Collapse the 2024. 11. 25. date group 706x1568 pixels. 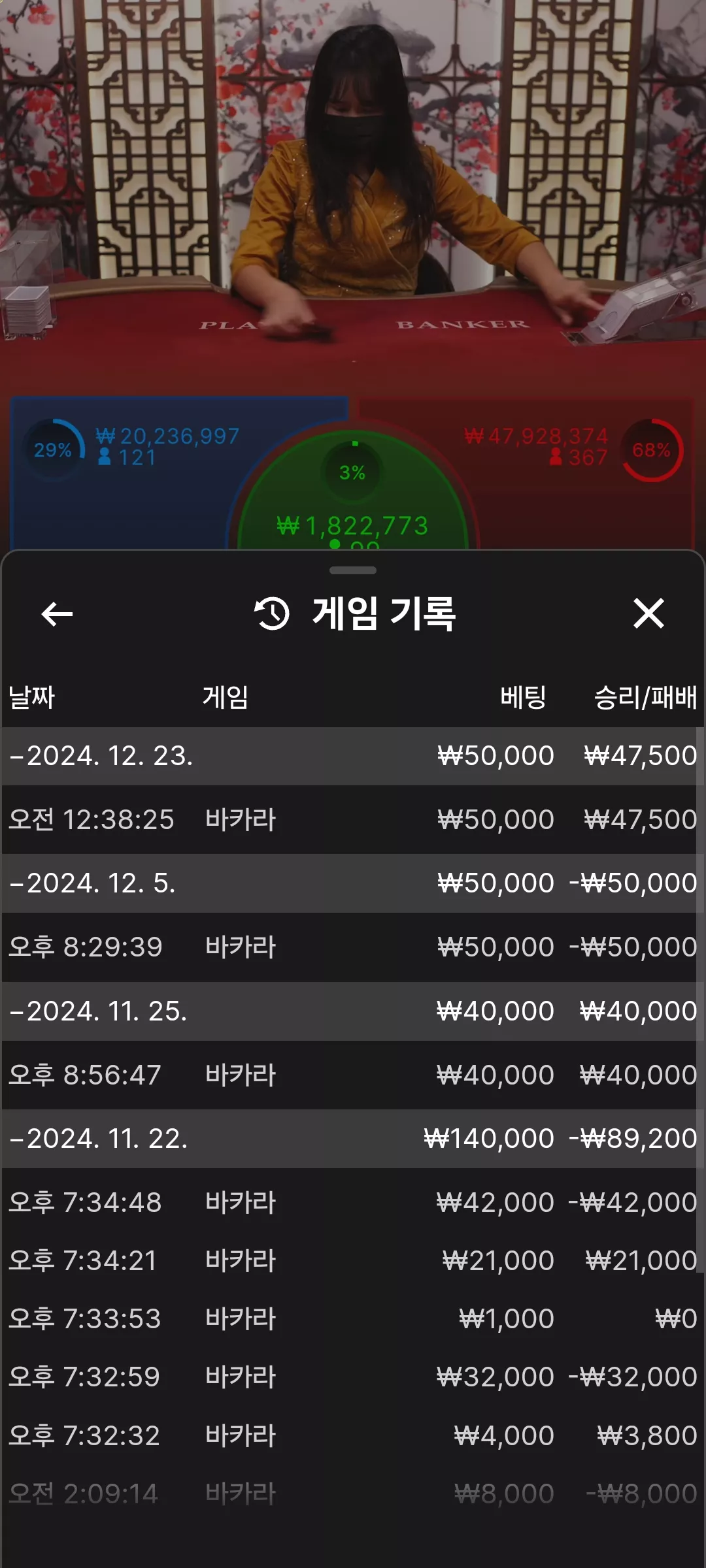[349, 1011]
